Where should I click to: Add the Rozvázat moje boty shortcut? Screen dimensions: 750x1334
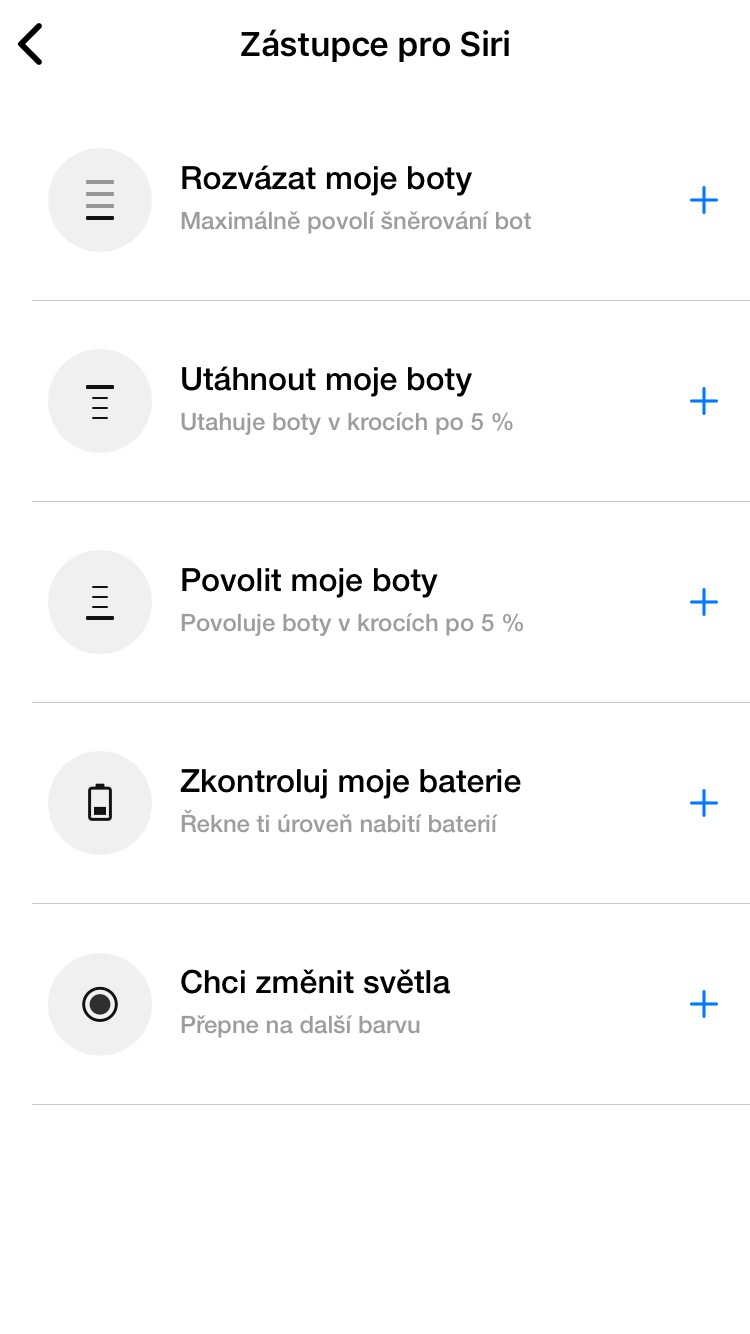pos(704,200)
